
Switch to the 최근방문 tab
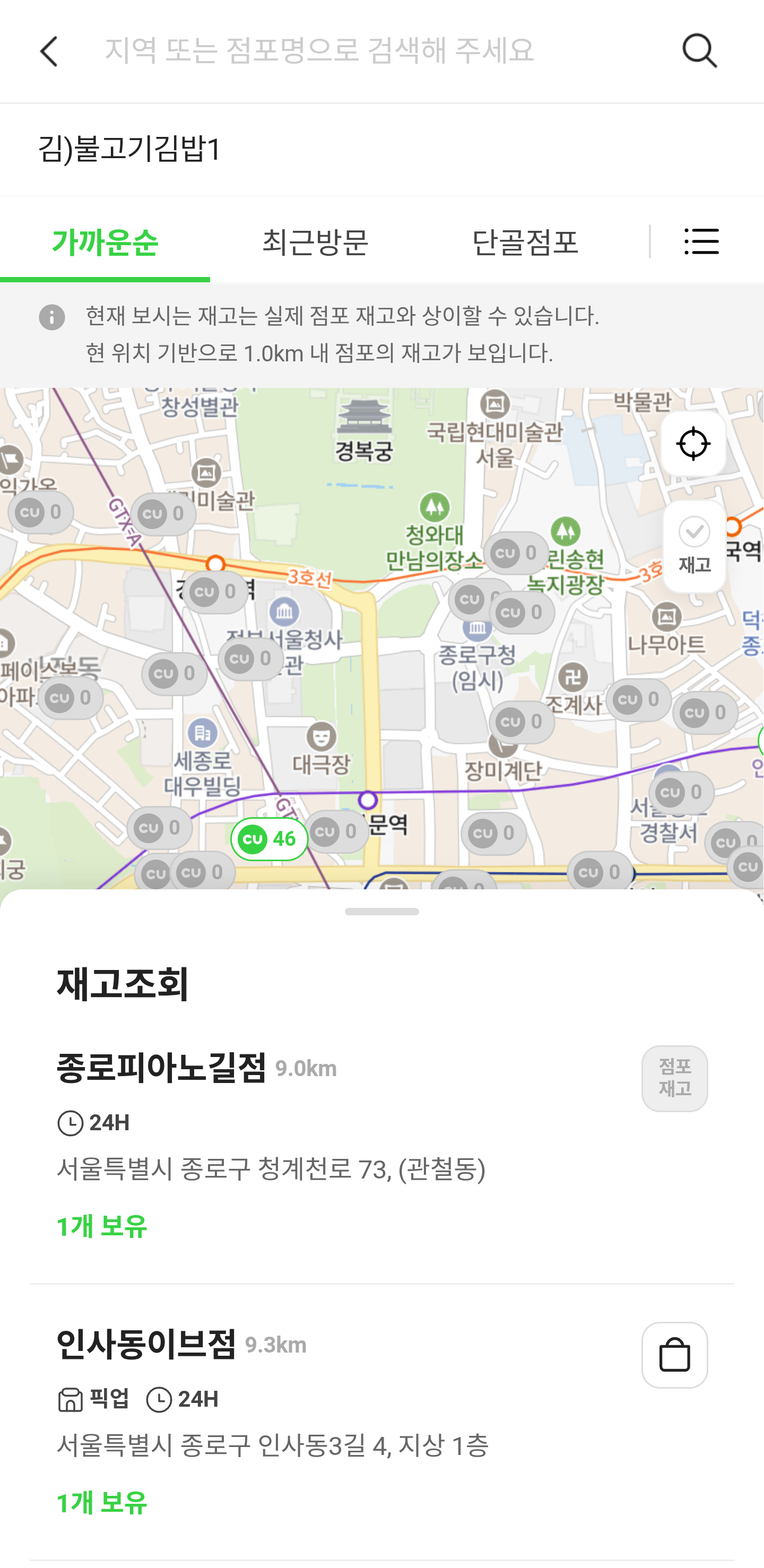coord(315,241)
